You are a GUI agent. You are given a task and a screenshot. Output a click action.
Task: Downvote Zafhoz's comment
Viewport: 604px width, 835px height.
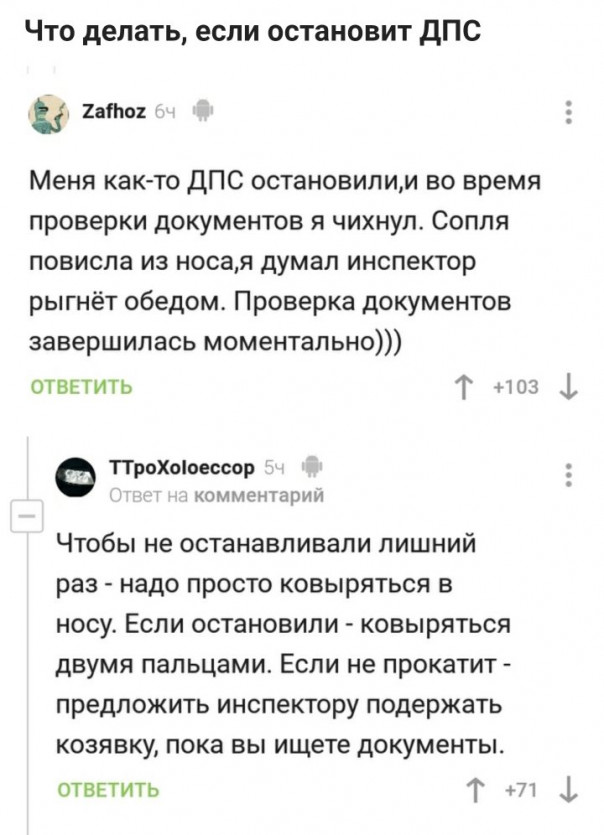tap(570, 387)
